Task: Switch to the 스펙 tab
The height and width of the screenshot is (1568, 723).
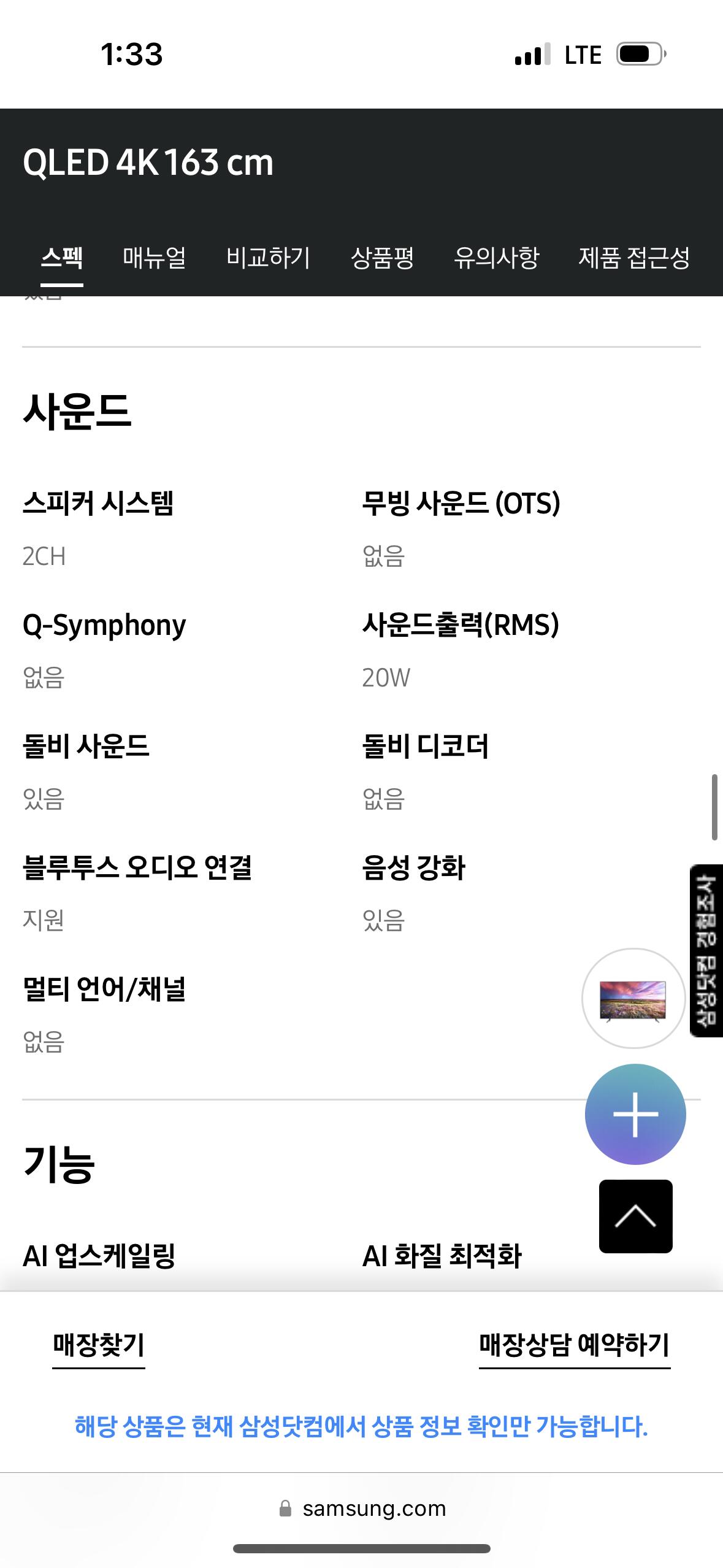Action: (x=62, y=258)
